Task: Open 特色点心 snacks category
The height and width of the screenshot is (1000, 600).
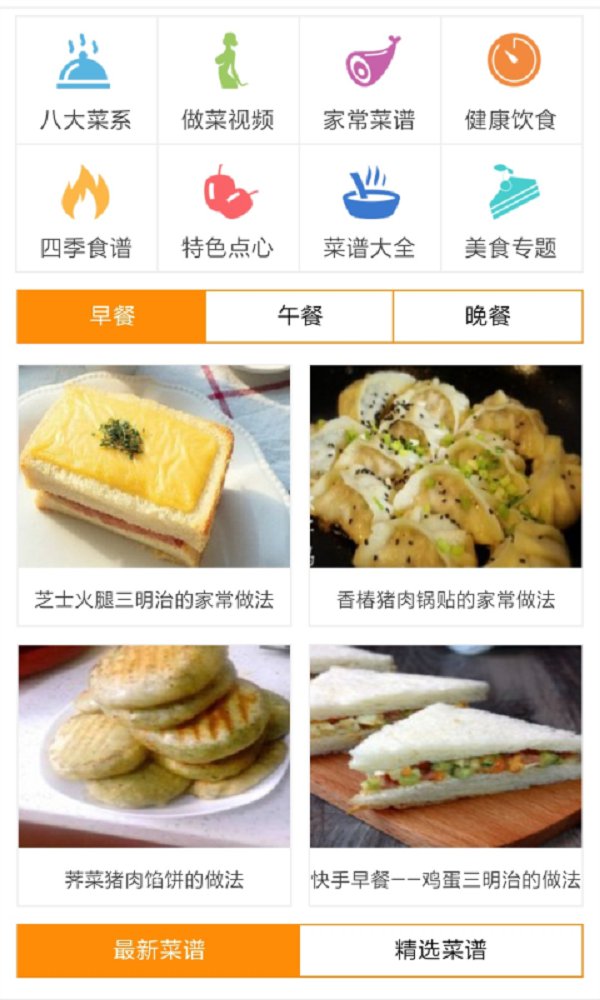Action: (x=228, y=209)
